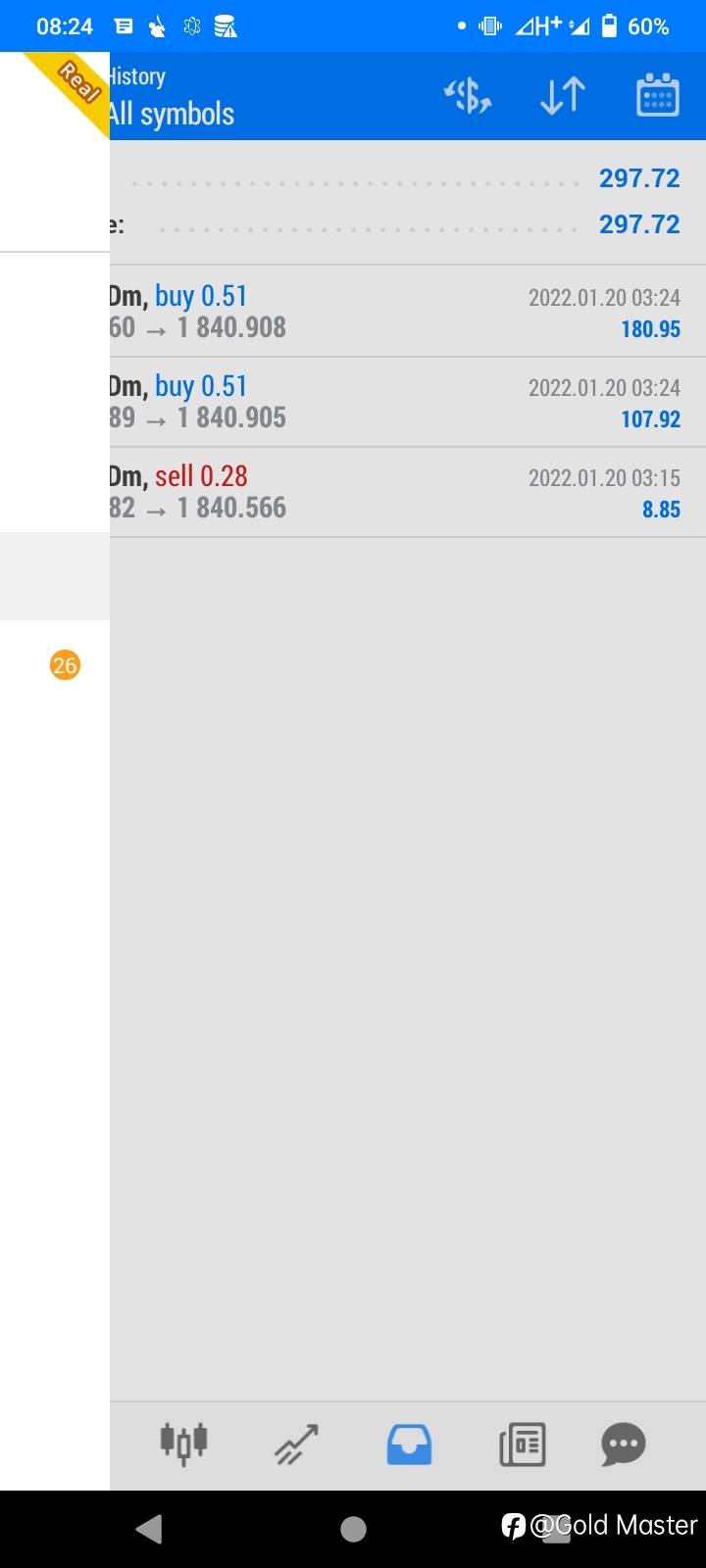This screenshot has width=706, height=1568.
Task: Switch to the chart tab
Action: [296, 1444]
